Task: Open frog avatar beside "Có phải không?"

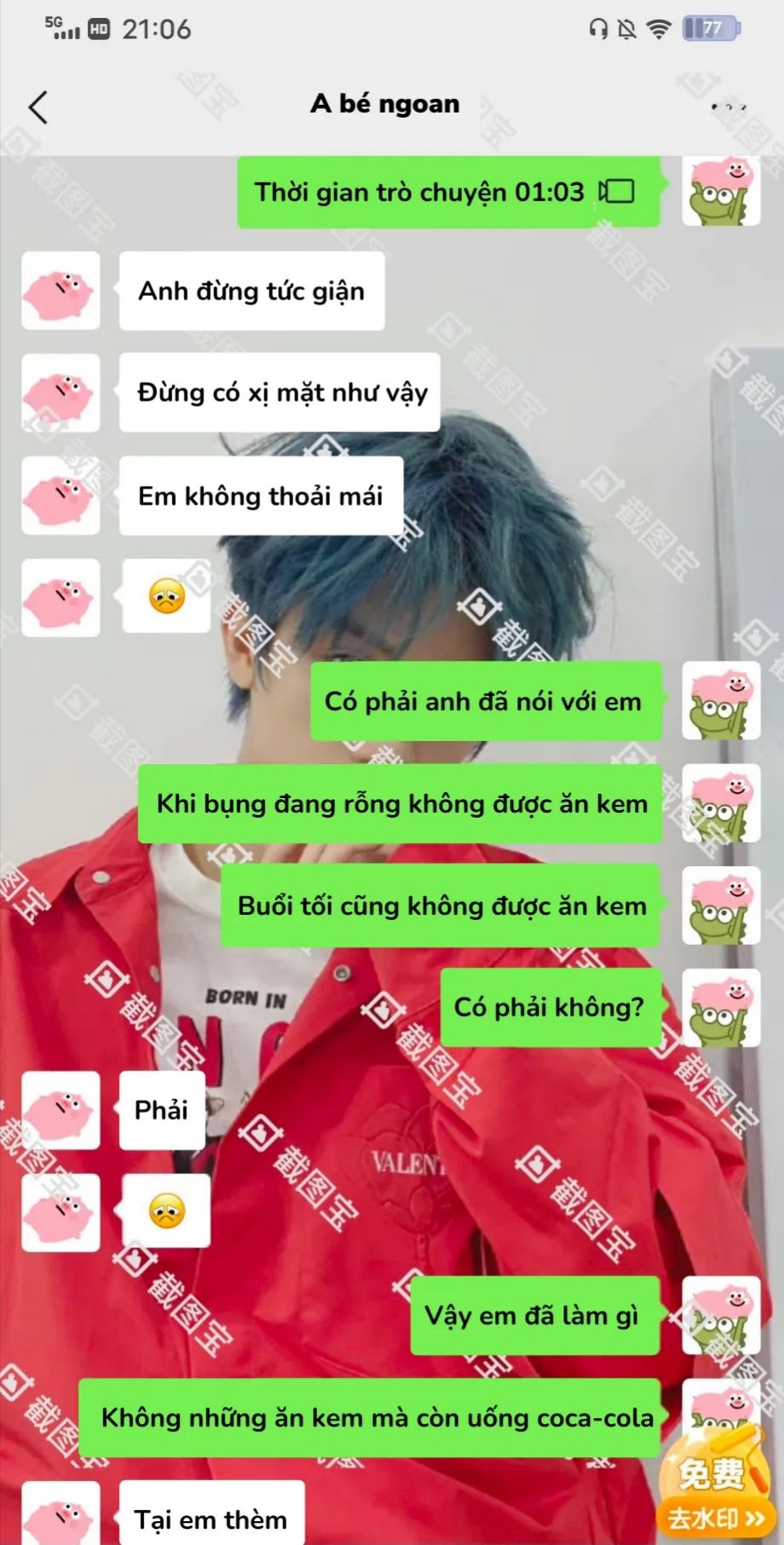Action: point(721,1008)
